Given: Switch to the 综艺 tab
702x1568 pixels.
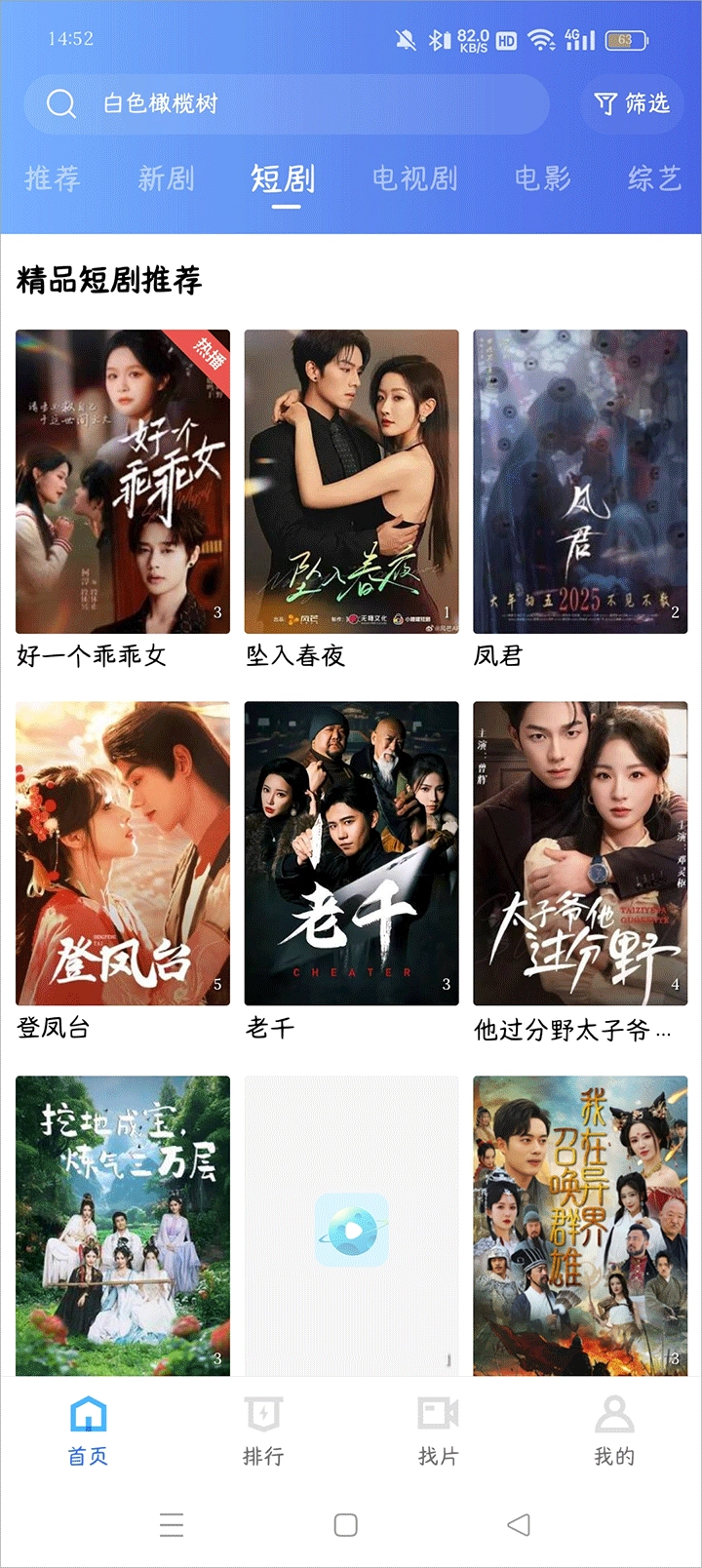Looking at the screenshot, I should 651,179.
